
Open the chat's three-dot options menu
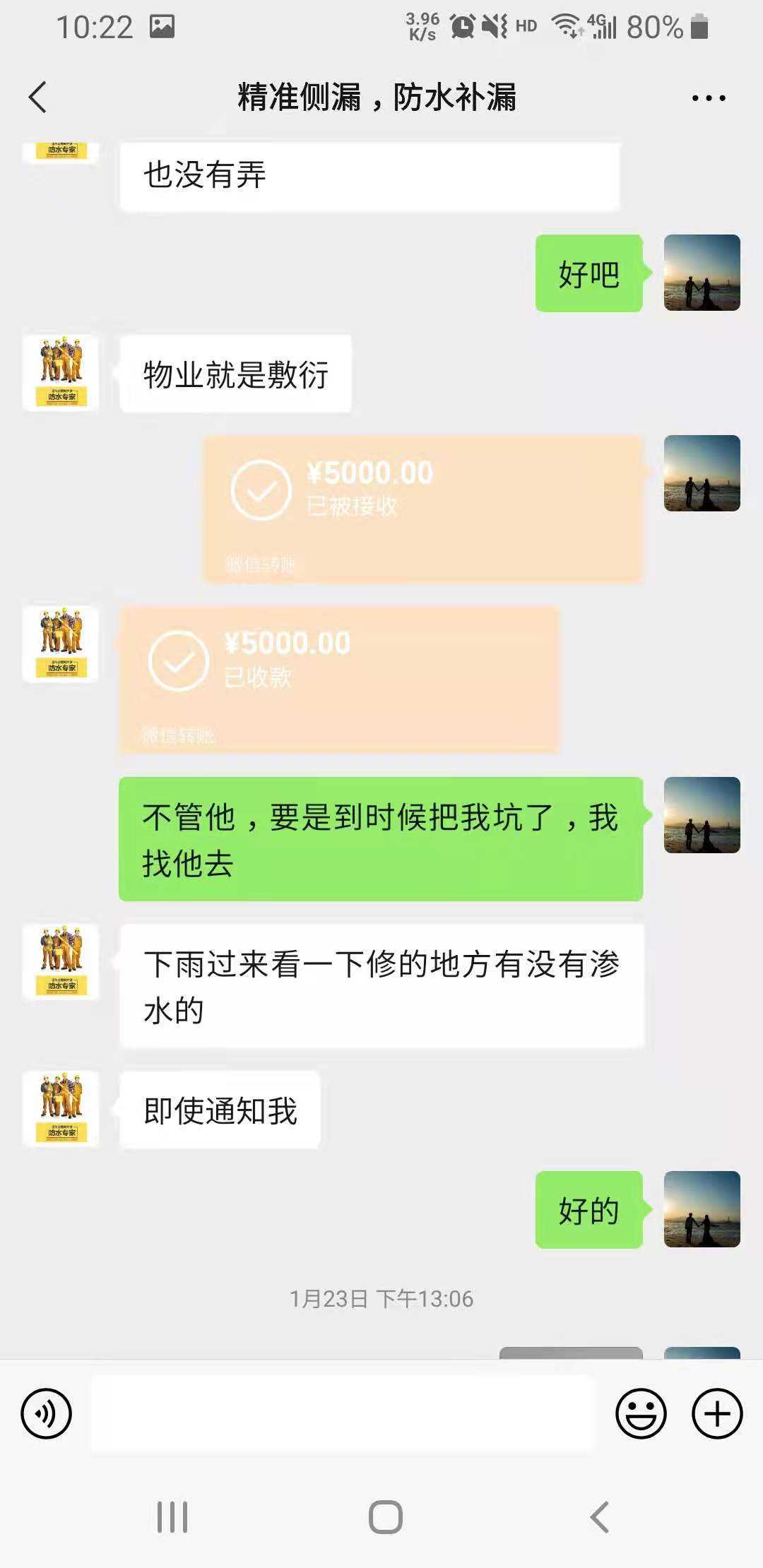708,98
